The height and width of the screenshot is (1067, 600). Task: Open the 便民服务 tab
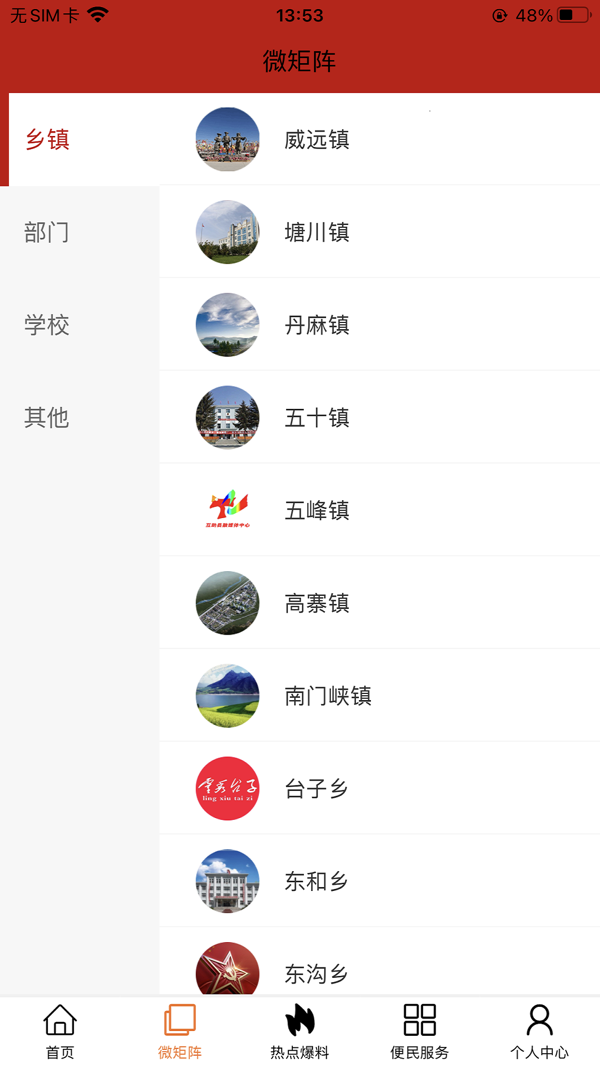tap(419, 1031)
